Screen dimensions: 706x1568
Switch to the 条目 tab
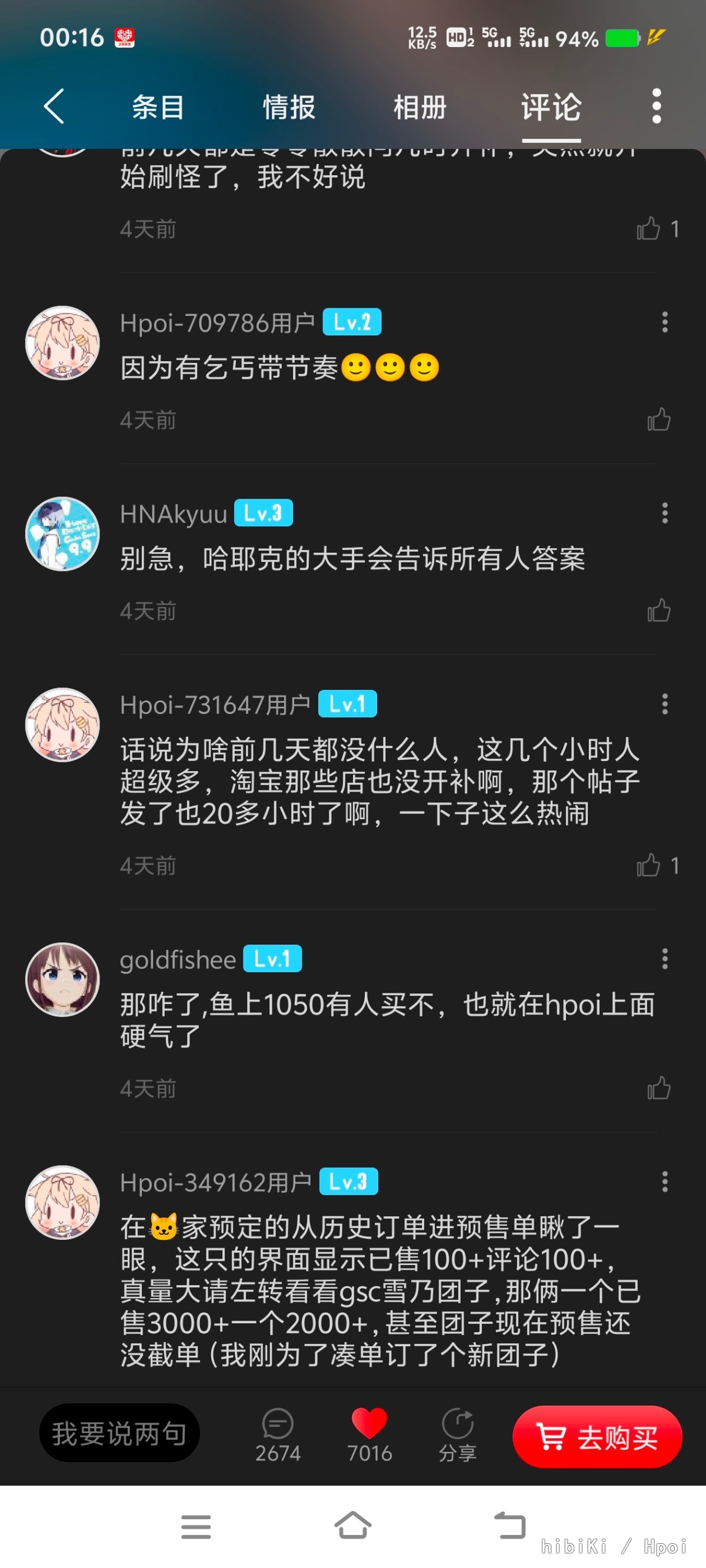tap(158, 108)
